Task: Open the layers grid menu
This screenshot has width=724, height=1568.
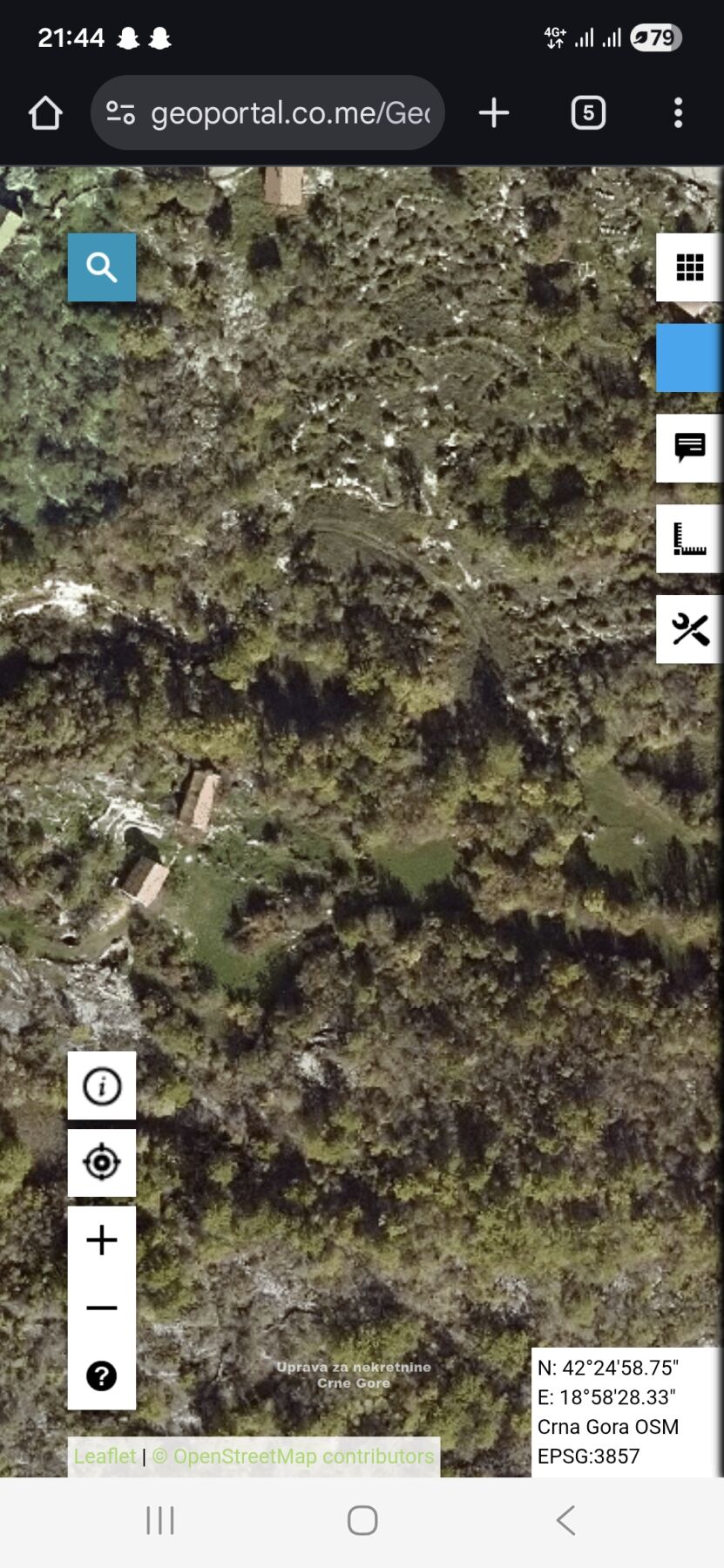Action: 689,267
